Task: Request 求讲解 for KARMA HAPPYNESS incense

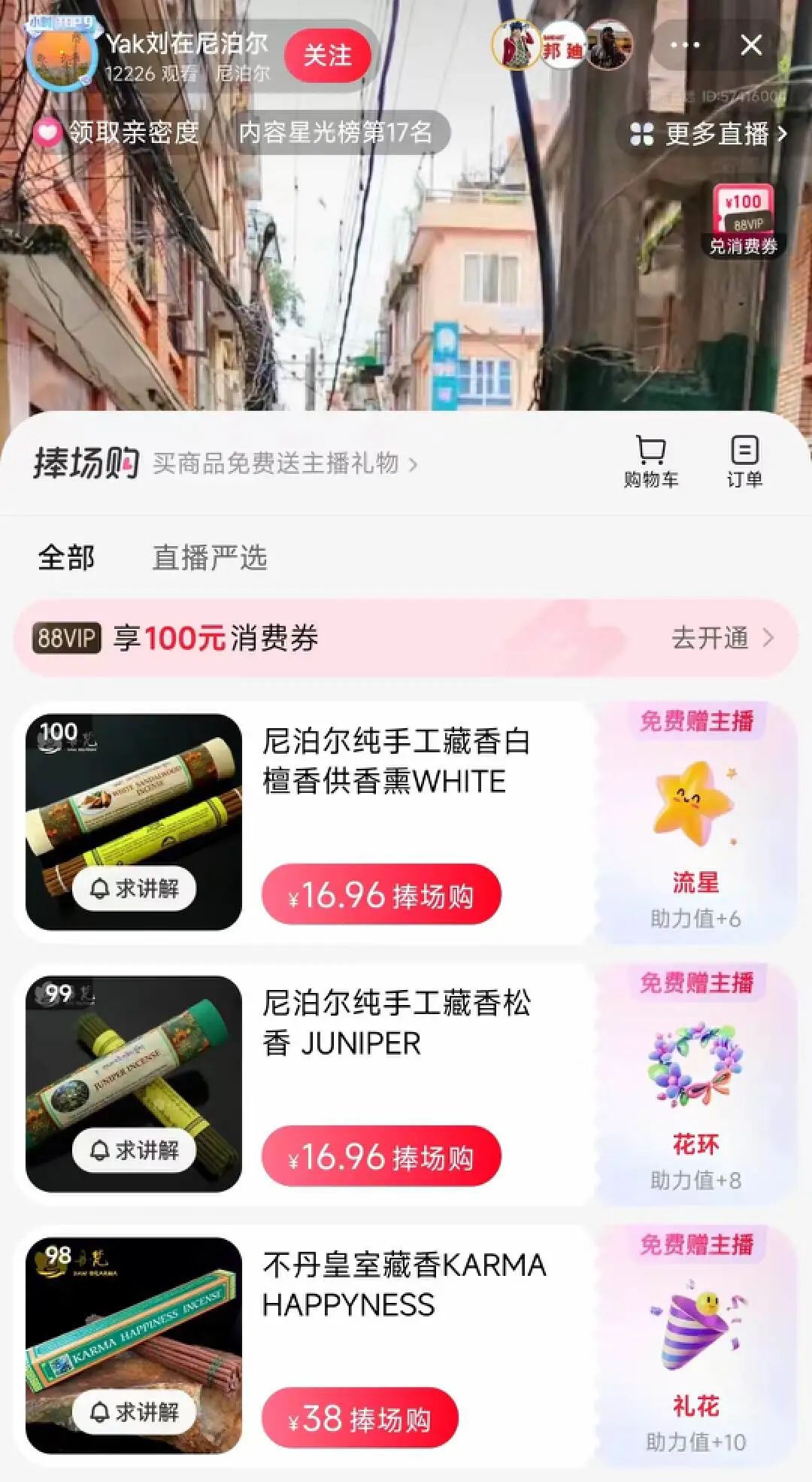Action: click(x=134, y=1413)
